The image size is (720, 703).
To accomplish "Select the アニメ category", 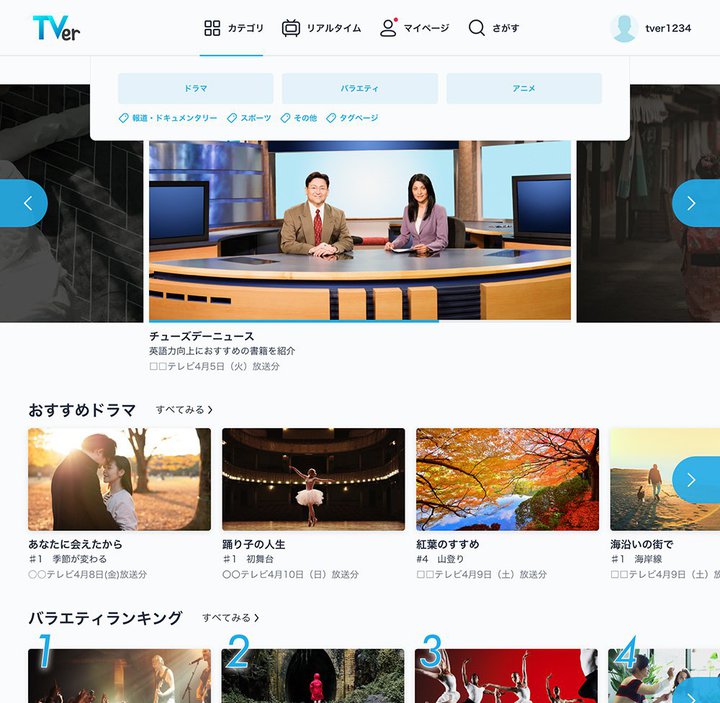I will (x=524, y=88).
